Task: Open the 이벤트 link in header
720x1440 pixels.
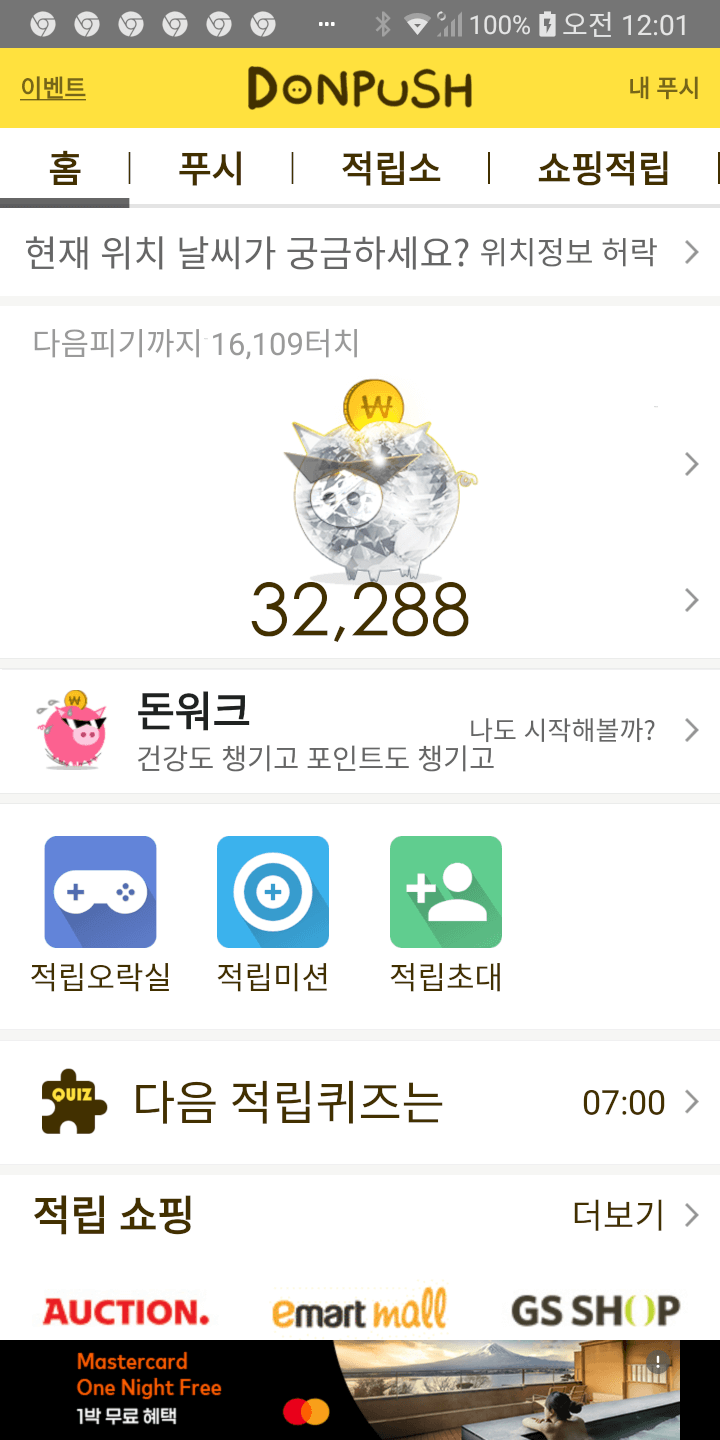Action: (x=53, y=88)
